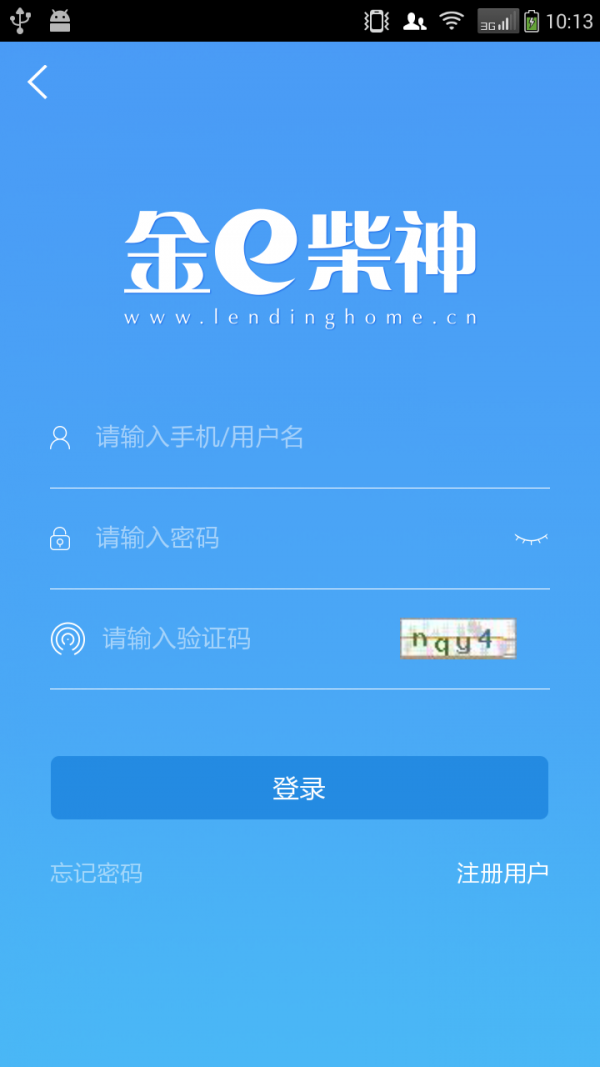The image size is (600, 1067).
Task: Open 注册用户 to register an account
Action: click(x=502, y=873)
